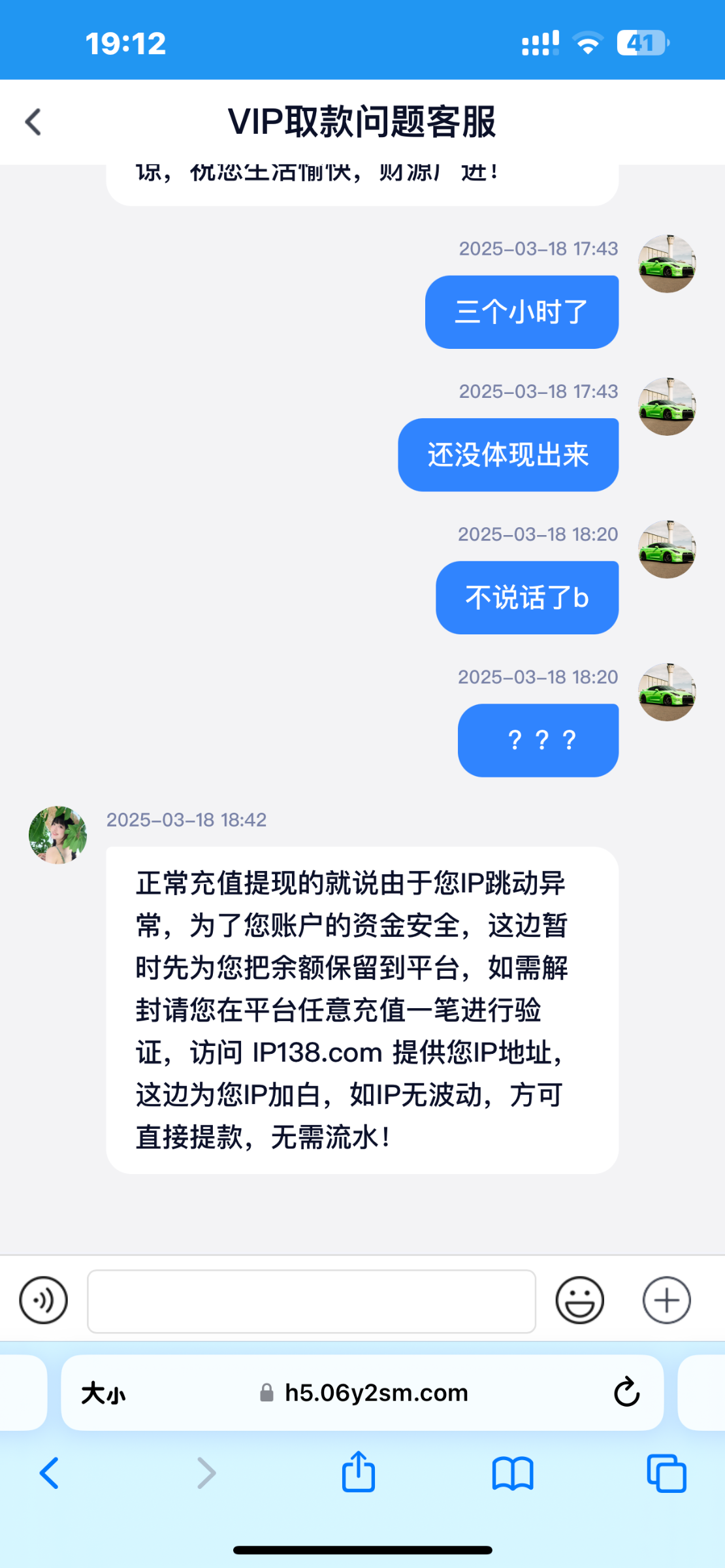Tap the Safari share icon
This screenshot has height=1568, width=725.
coord(357,1474)
